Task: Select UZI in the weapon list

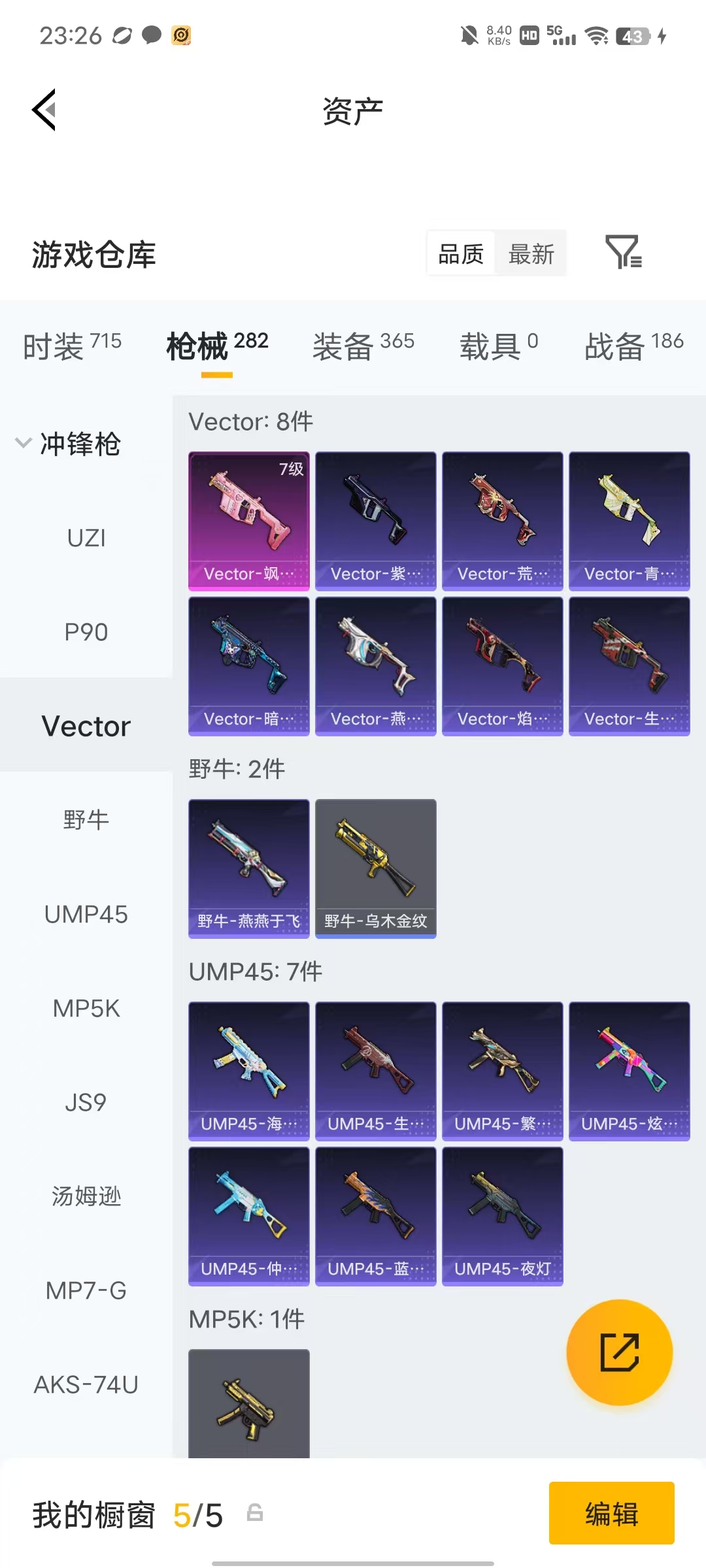Action: pyautogui.click(x=86, y=538)
